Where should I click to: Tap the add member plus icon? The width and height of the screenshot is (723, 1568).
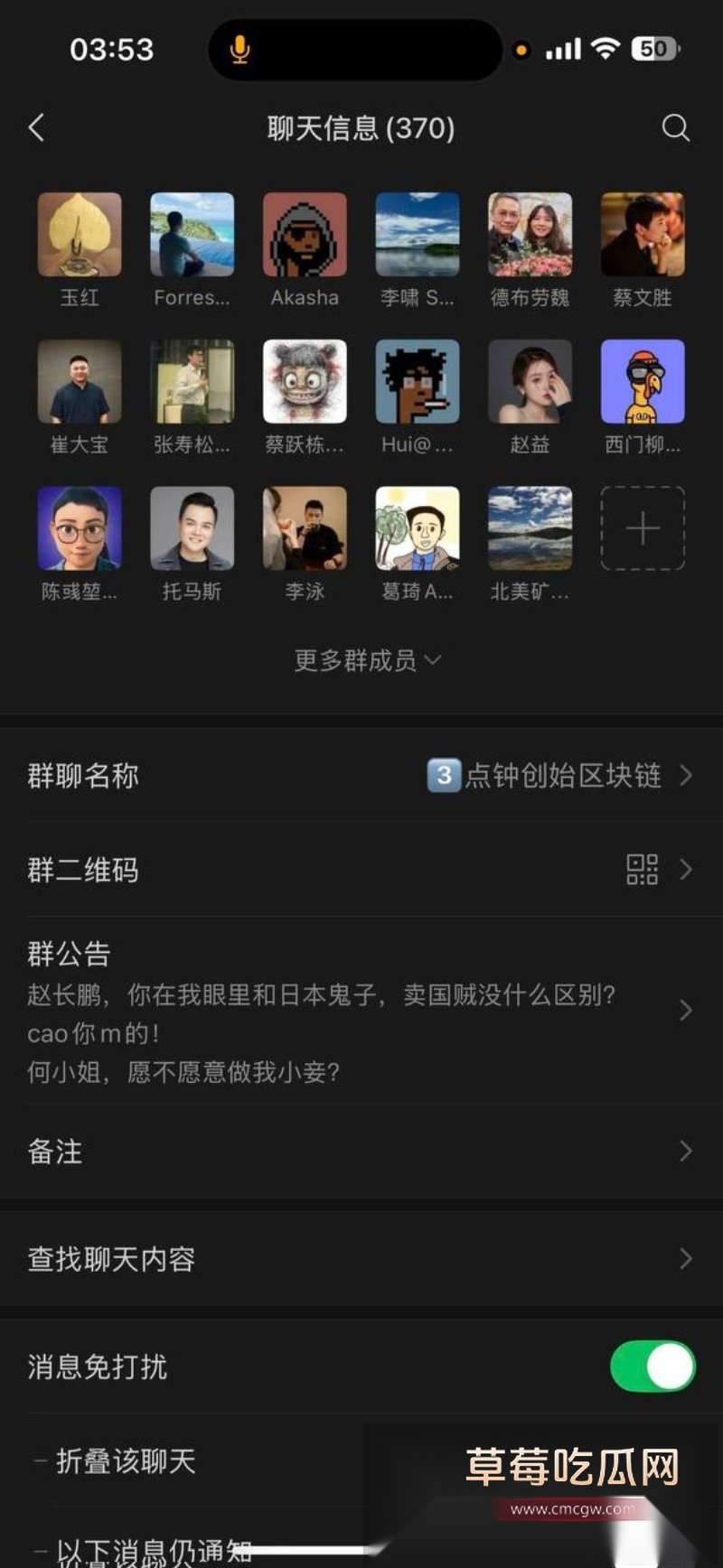click(x=642, y=528)
